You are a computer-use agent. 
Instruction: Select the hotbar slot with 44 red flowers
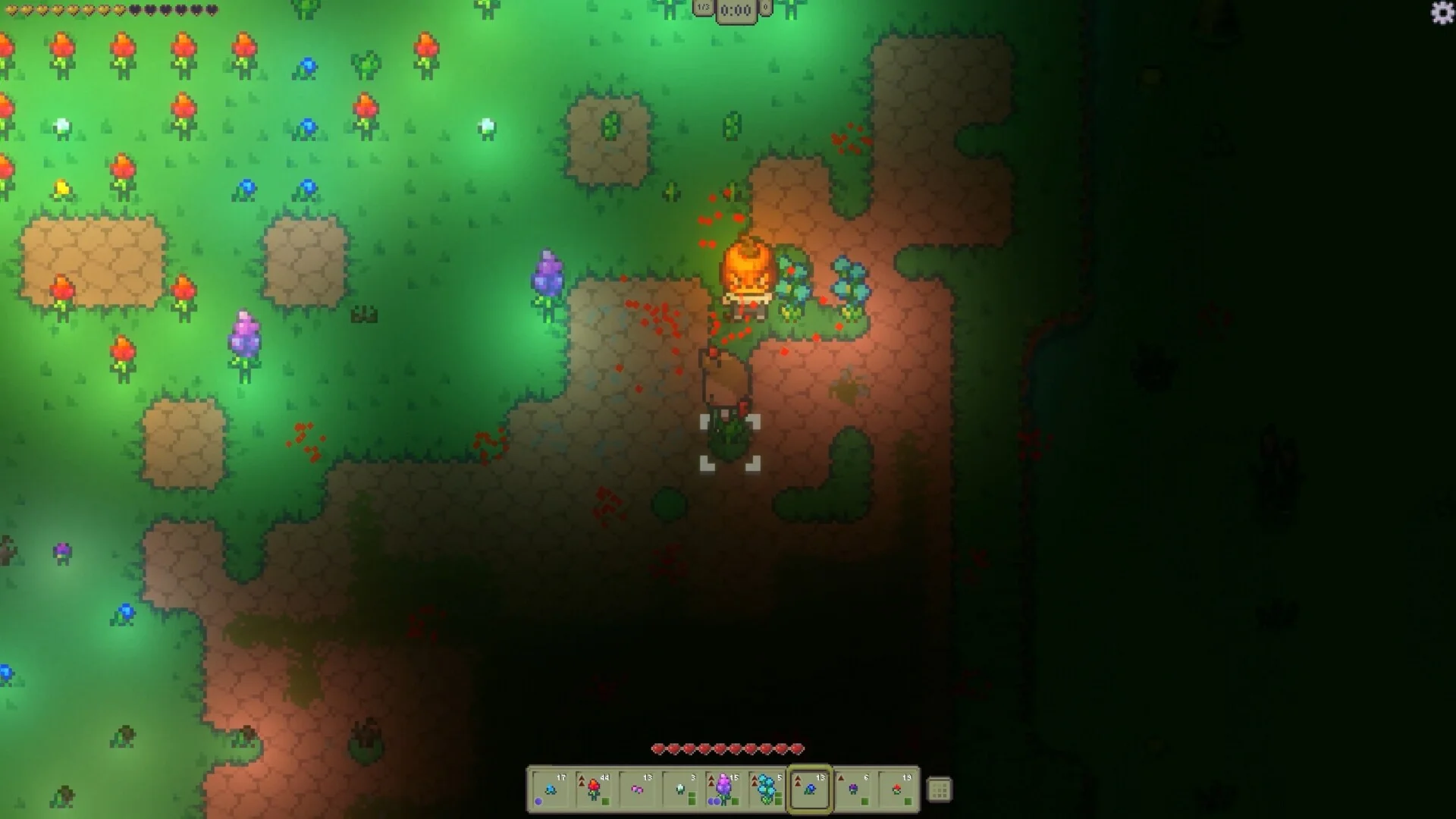594,789
